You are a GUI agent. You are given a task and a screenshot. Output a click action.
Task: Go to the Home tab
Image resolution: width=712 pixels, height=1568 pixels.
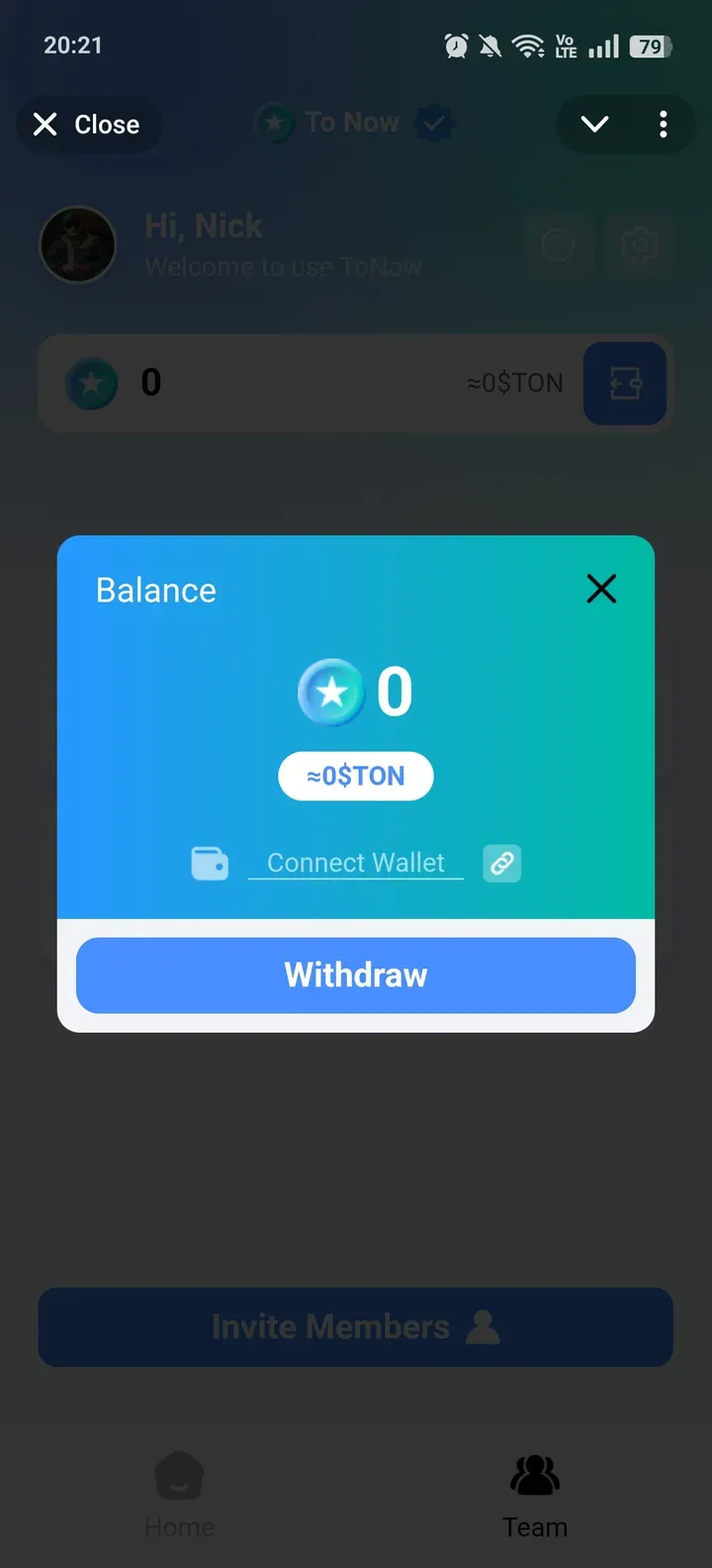178,1496
